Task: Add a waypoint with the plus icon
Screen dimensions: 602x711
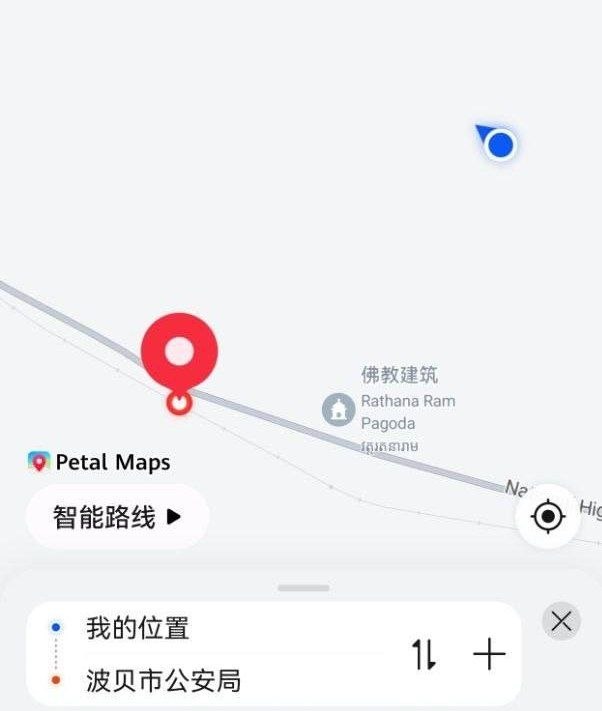Action: (489, 655)
